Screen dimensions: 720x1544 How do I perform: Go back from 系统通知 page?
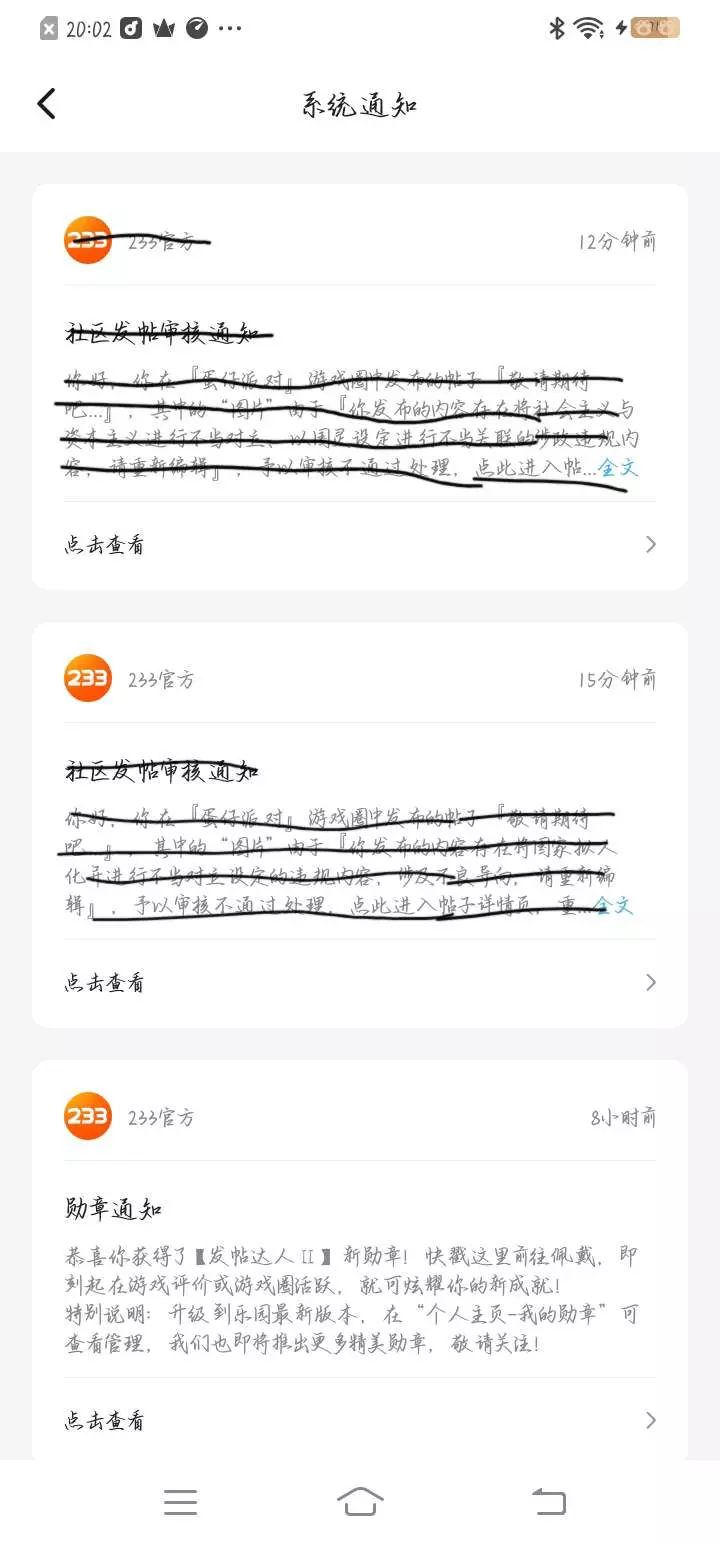pyautogui.click(x=46, y=104)
